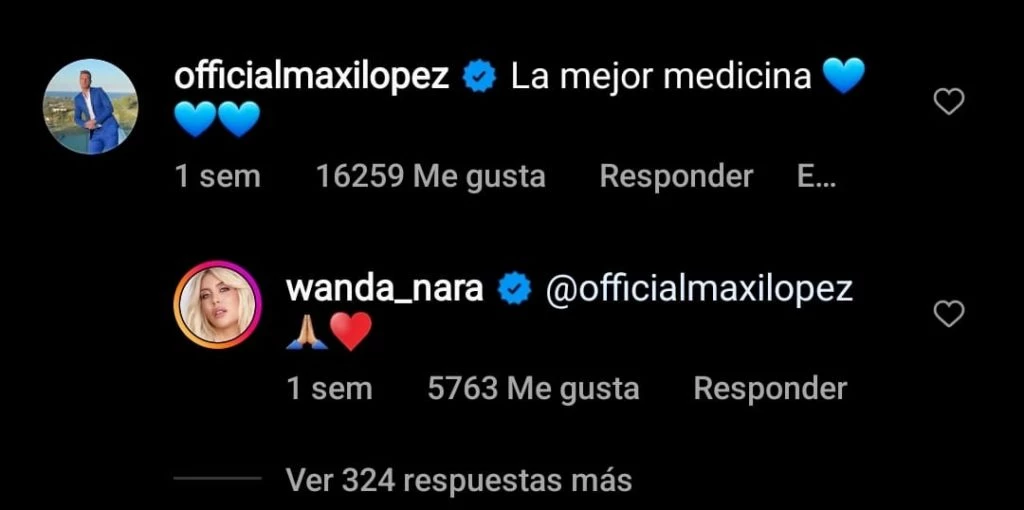Open the wanda_nara username link
Image resolution: width=1024 pixels, height=510 pixels.
(x=384, y=289)
